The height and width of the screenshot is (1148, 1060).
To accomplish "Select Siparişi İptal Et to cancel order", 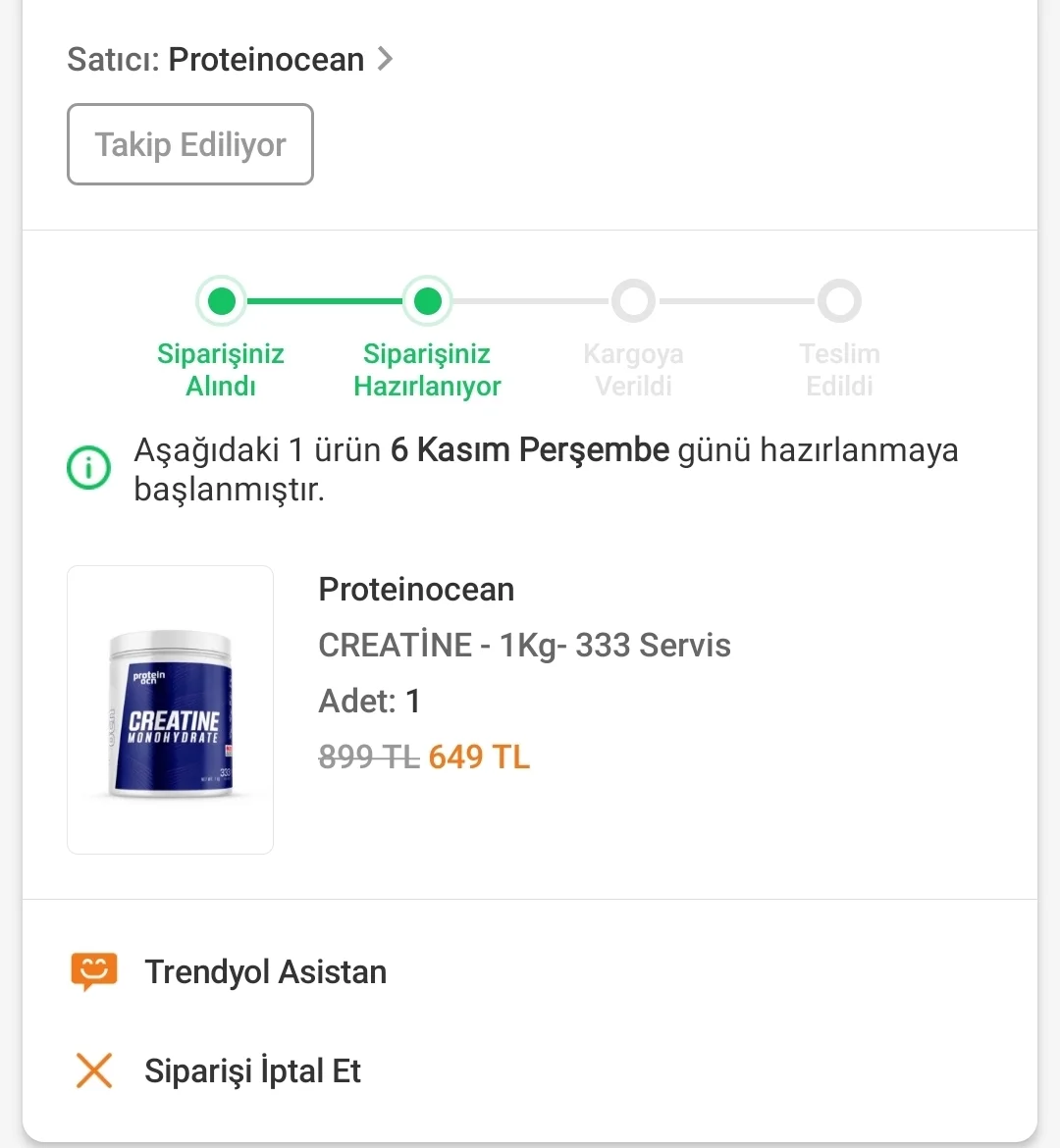I will point(252,1070).
